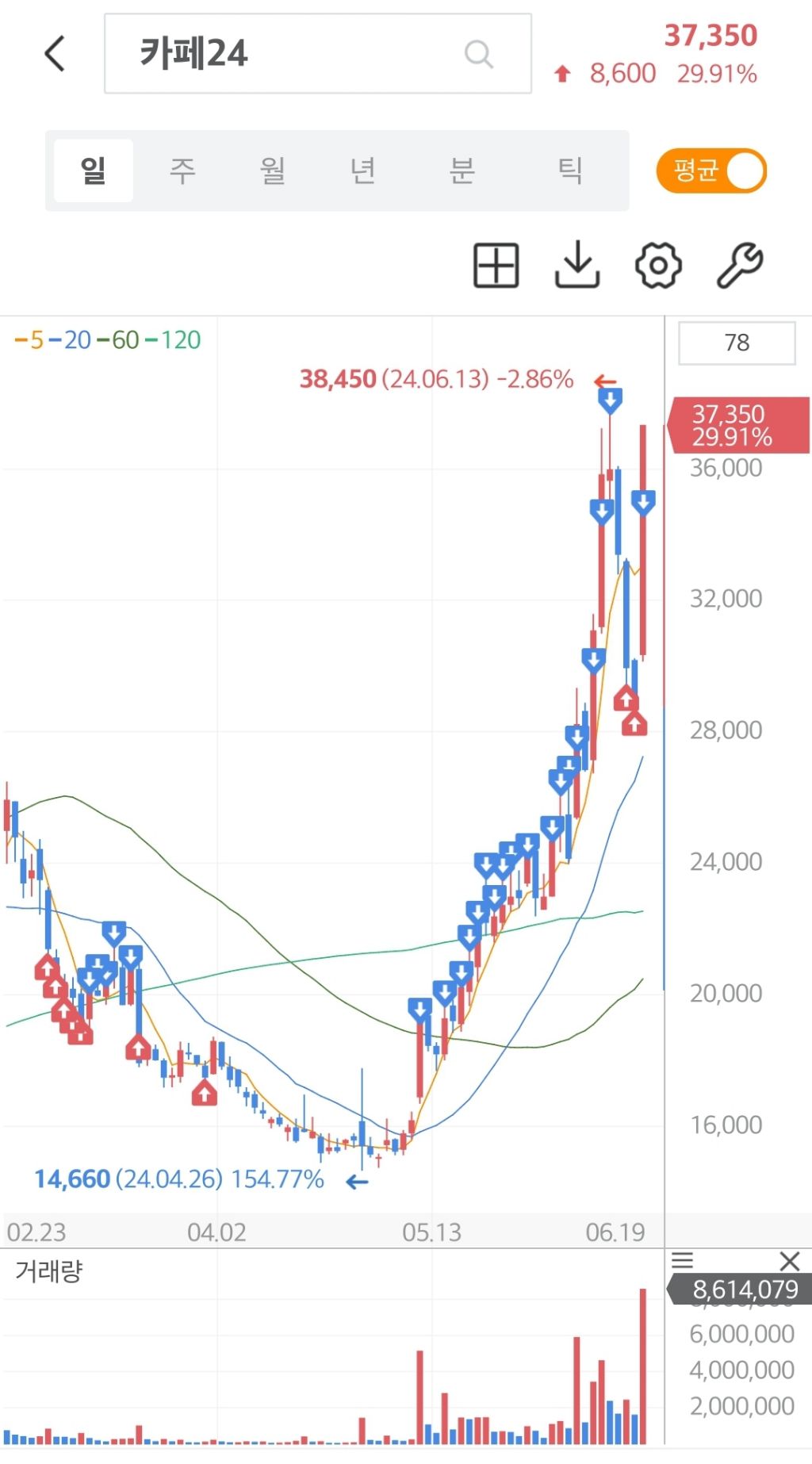
Task: Edit the candle count field showing 78
Action: pyautogui.click(x=737, y=343)
